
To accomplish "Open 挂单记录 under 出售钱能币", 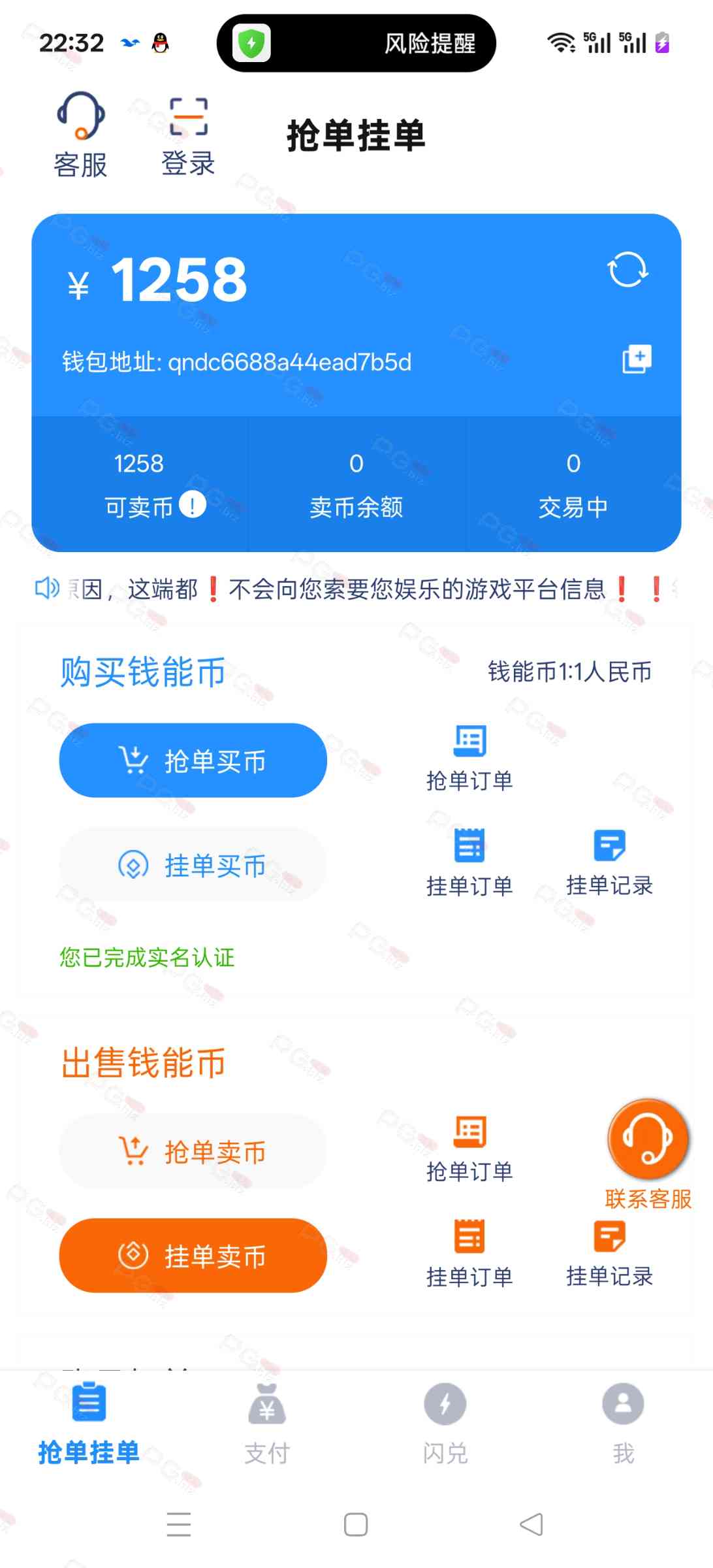I will pos(609,1252).
